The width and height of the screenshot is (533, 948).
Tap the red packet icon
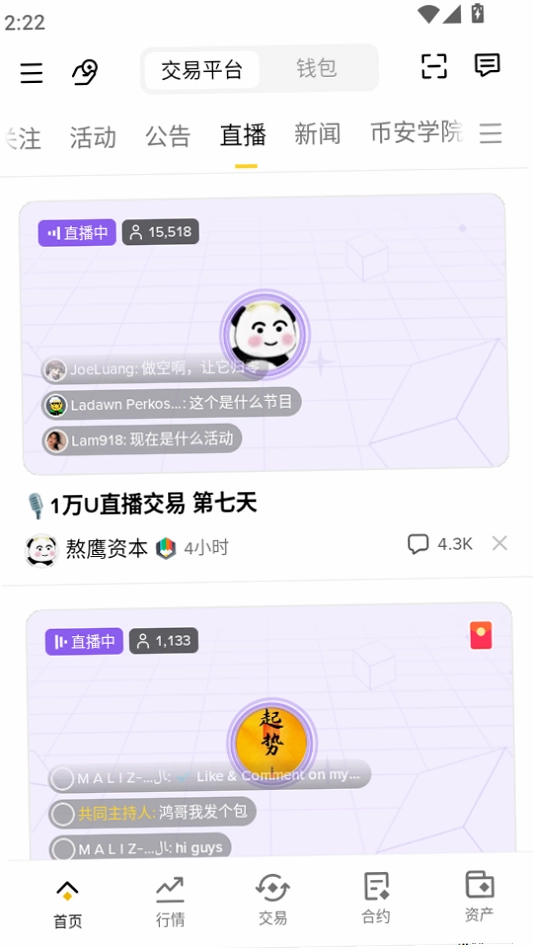point(481,635)
